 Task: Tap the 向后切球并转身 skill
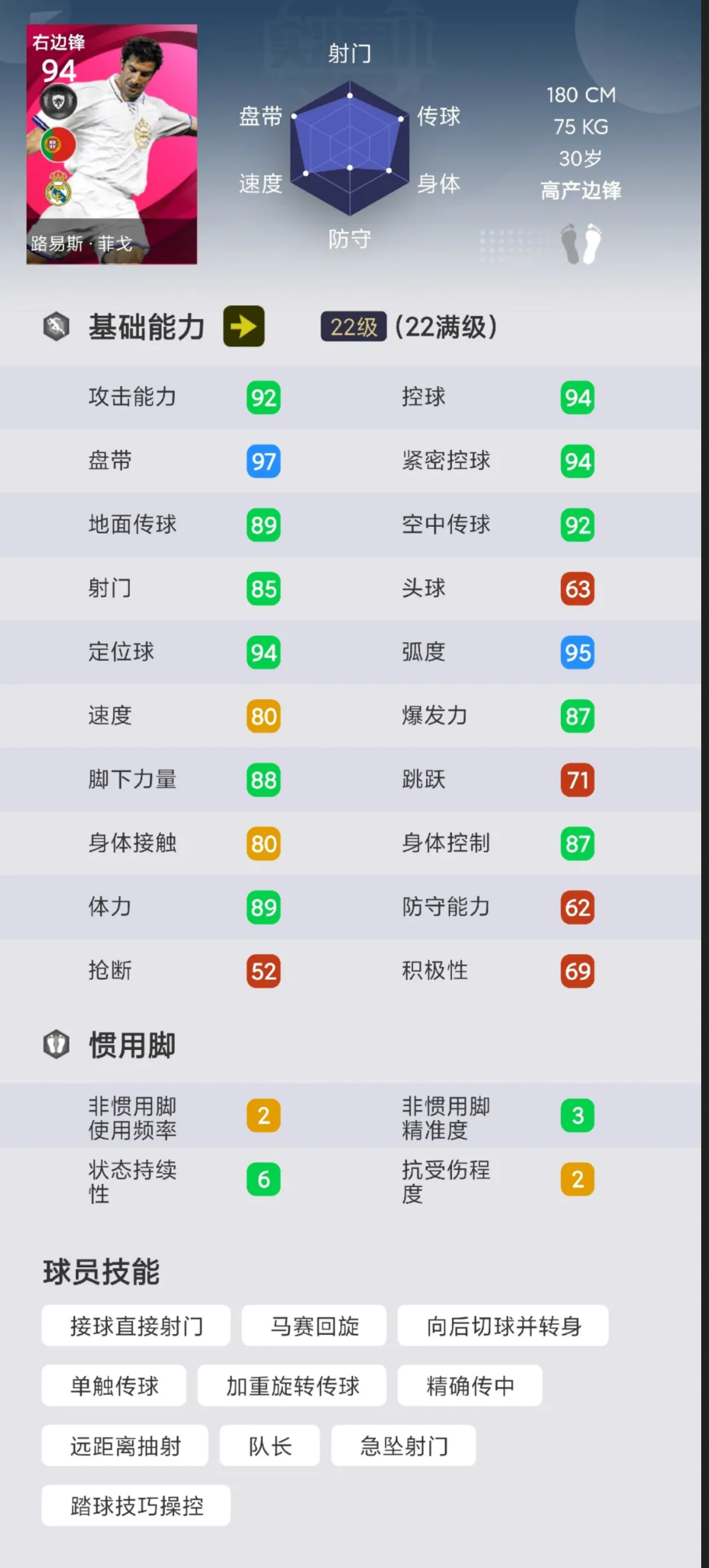pos(503,1325)
